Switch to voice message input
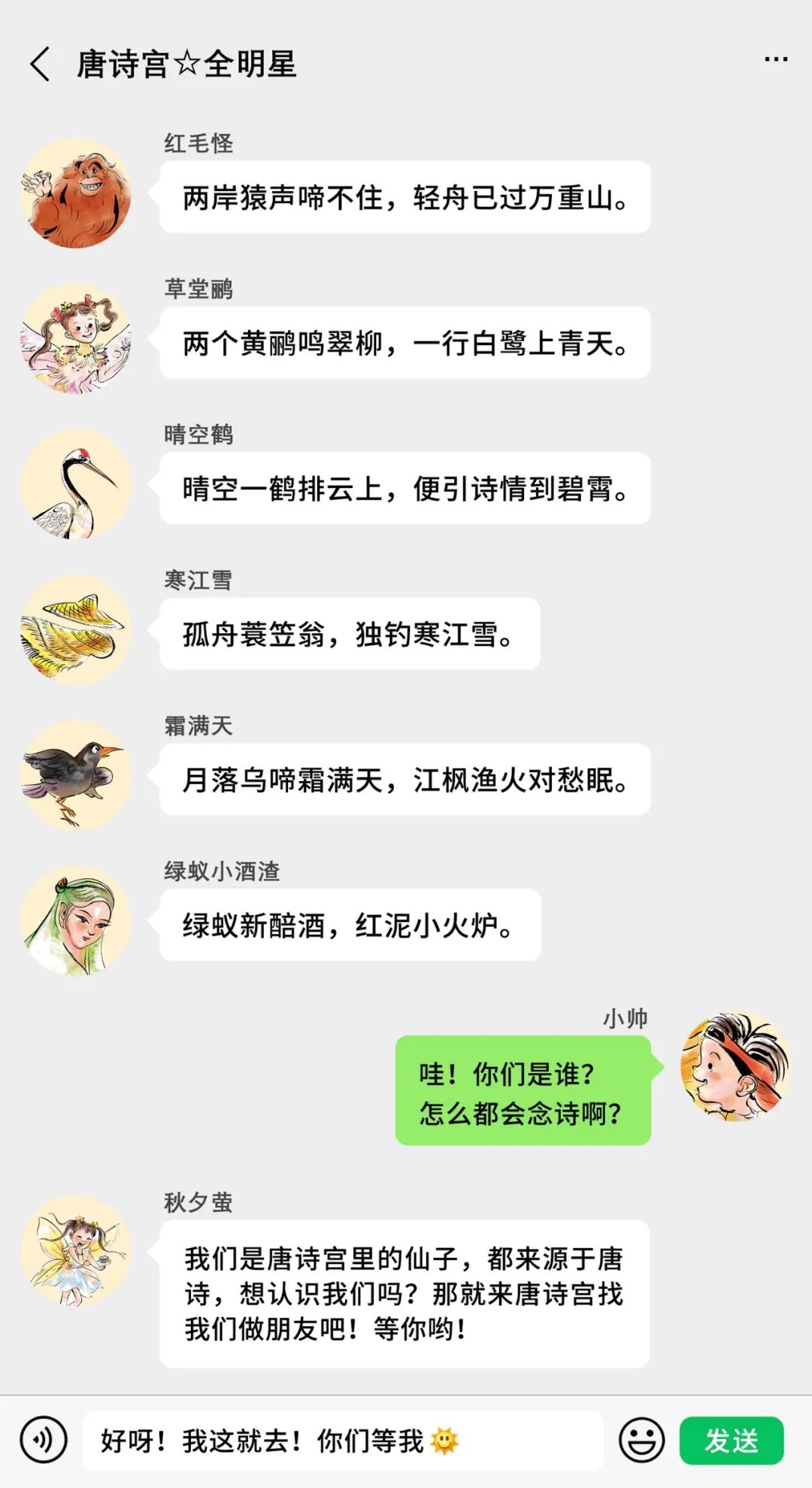 point(44,1440)
